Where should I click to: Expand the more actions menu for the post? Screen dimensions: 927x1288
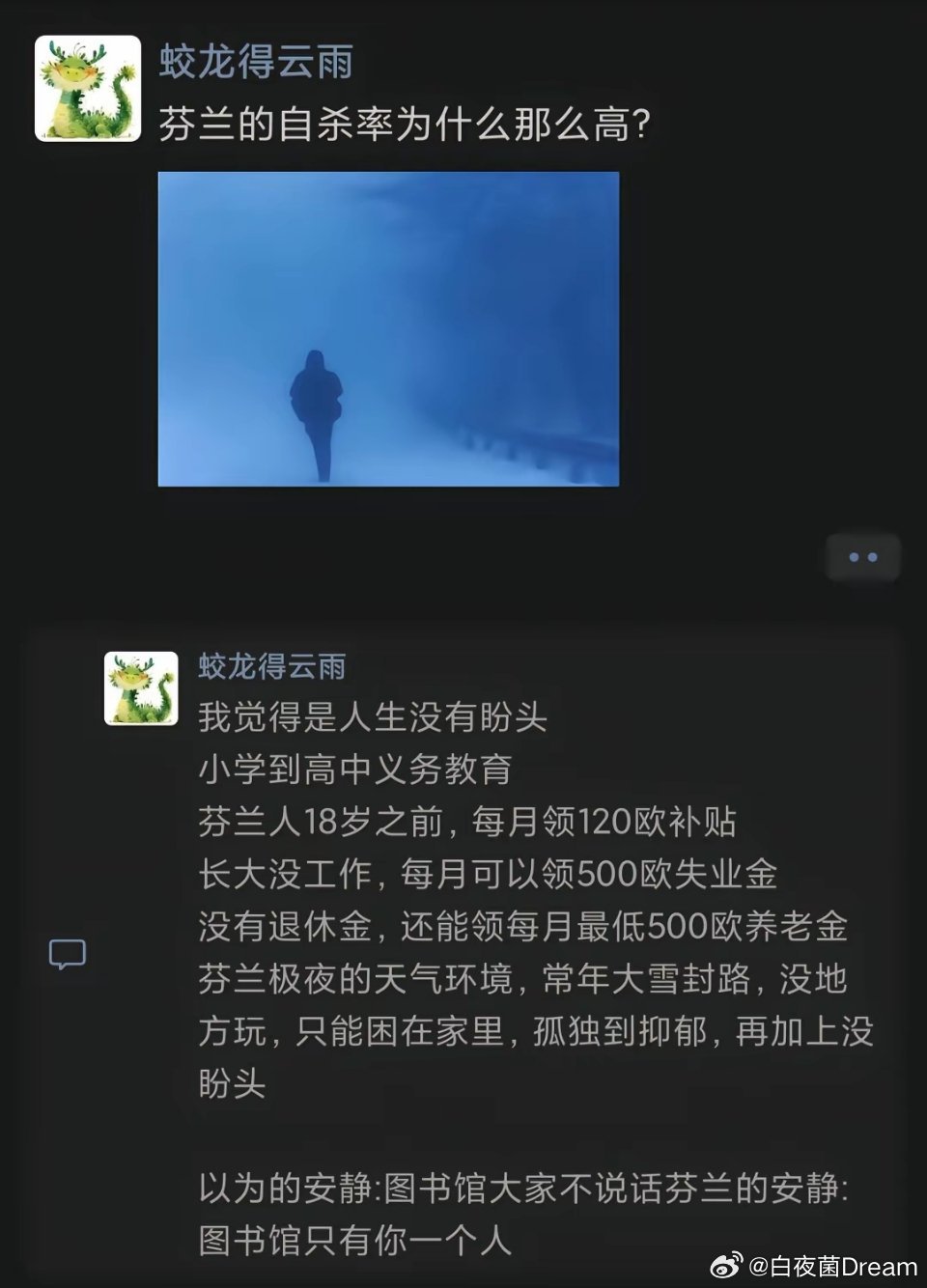click(864, 556)
